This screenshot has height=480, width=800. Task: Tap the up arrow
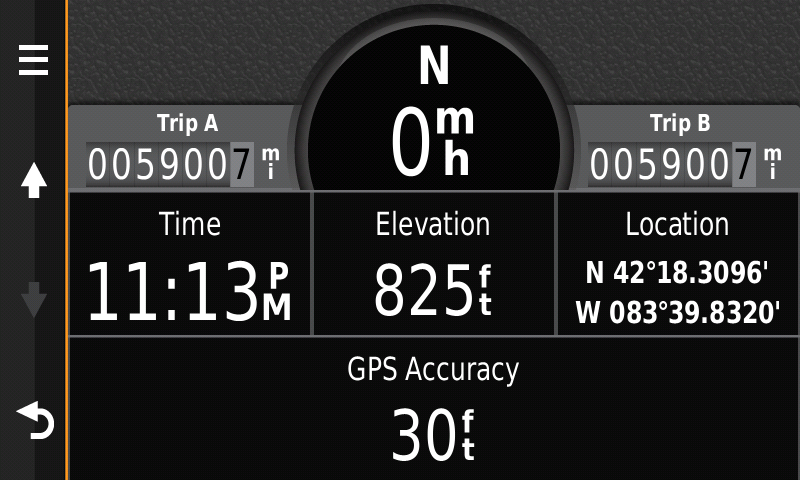34,181
